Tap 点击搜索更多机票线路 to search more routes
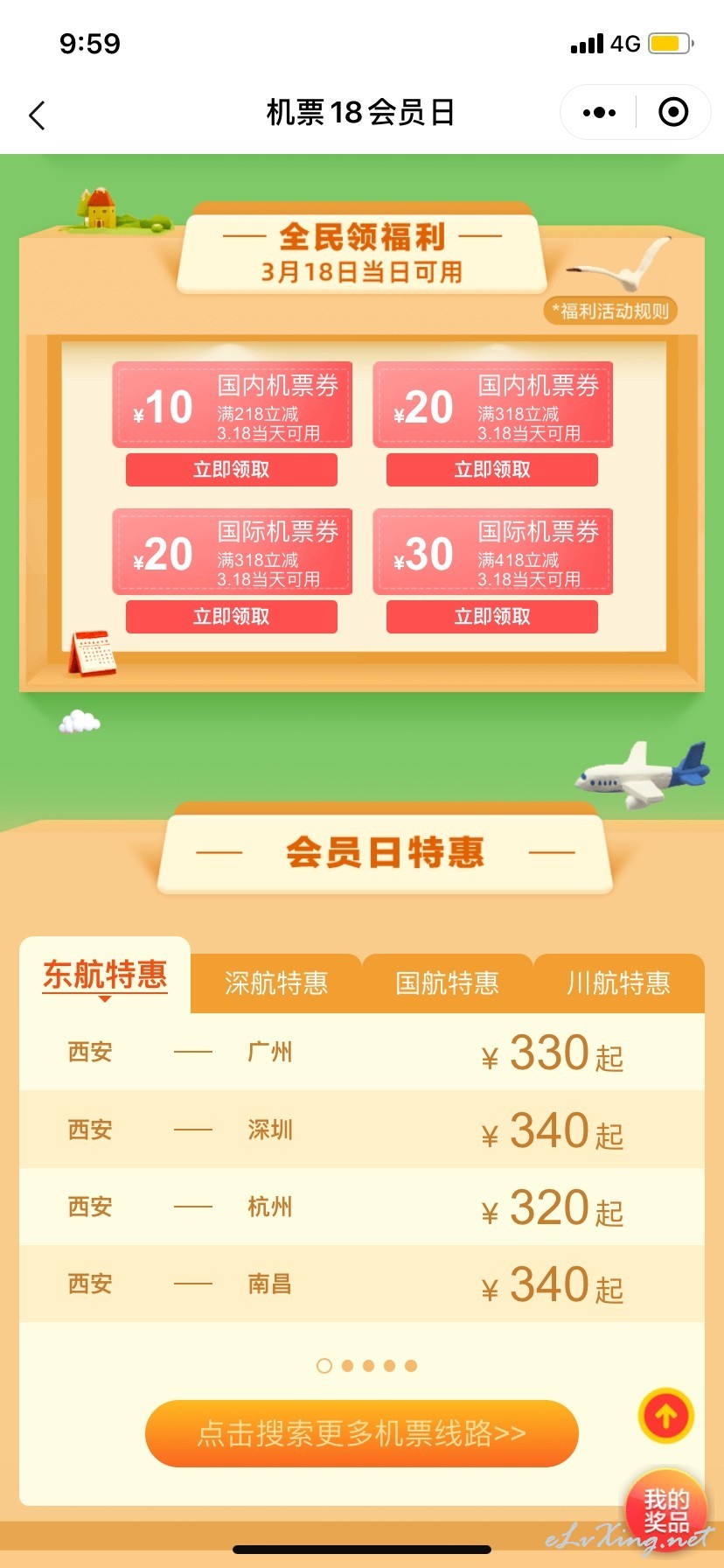This screenshot has height=1568, width=724. tap(362, 1433)
